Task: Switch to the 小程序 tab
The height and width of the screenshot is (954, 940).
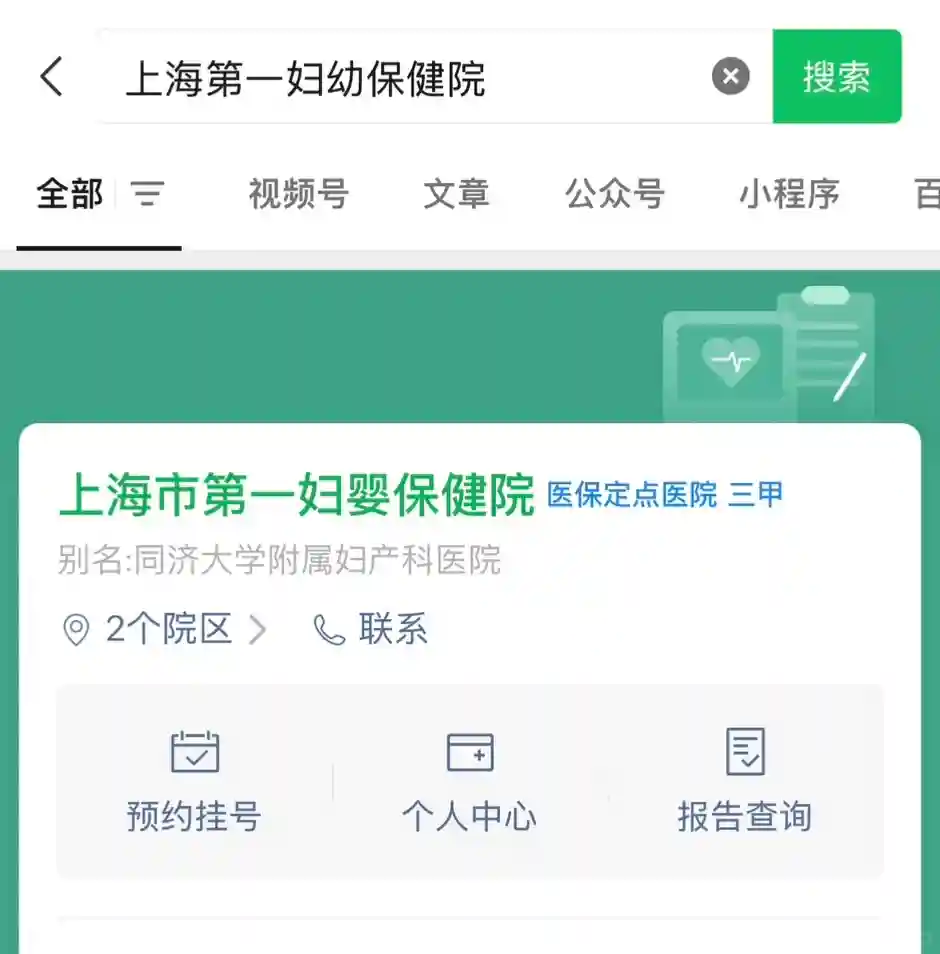Action: click(789, 194)
